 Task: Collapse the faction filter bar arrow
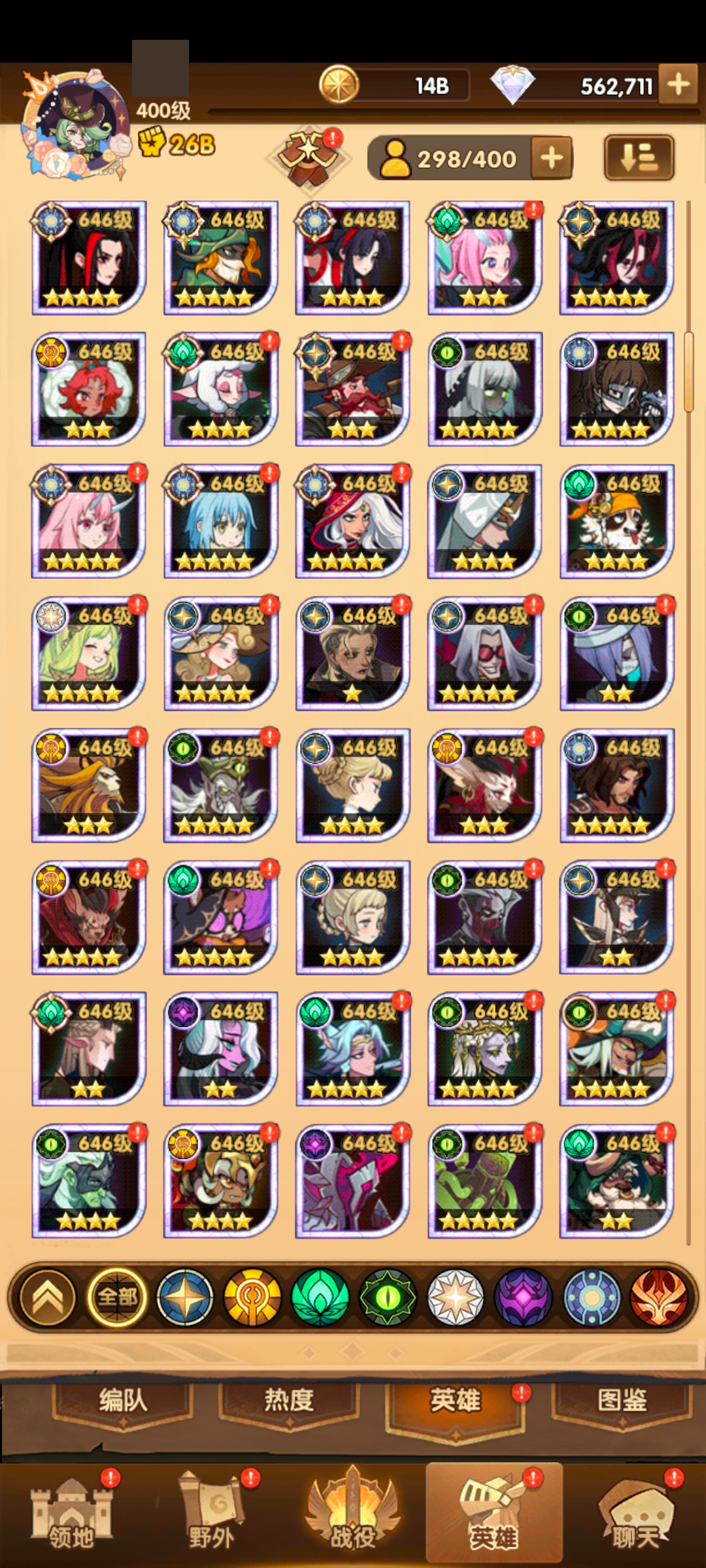pos(48,1297)
